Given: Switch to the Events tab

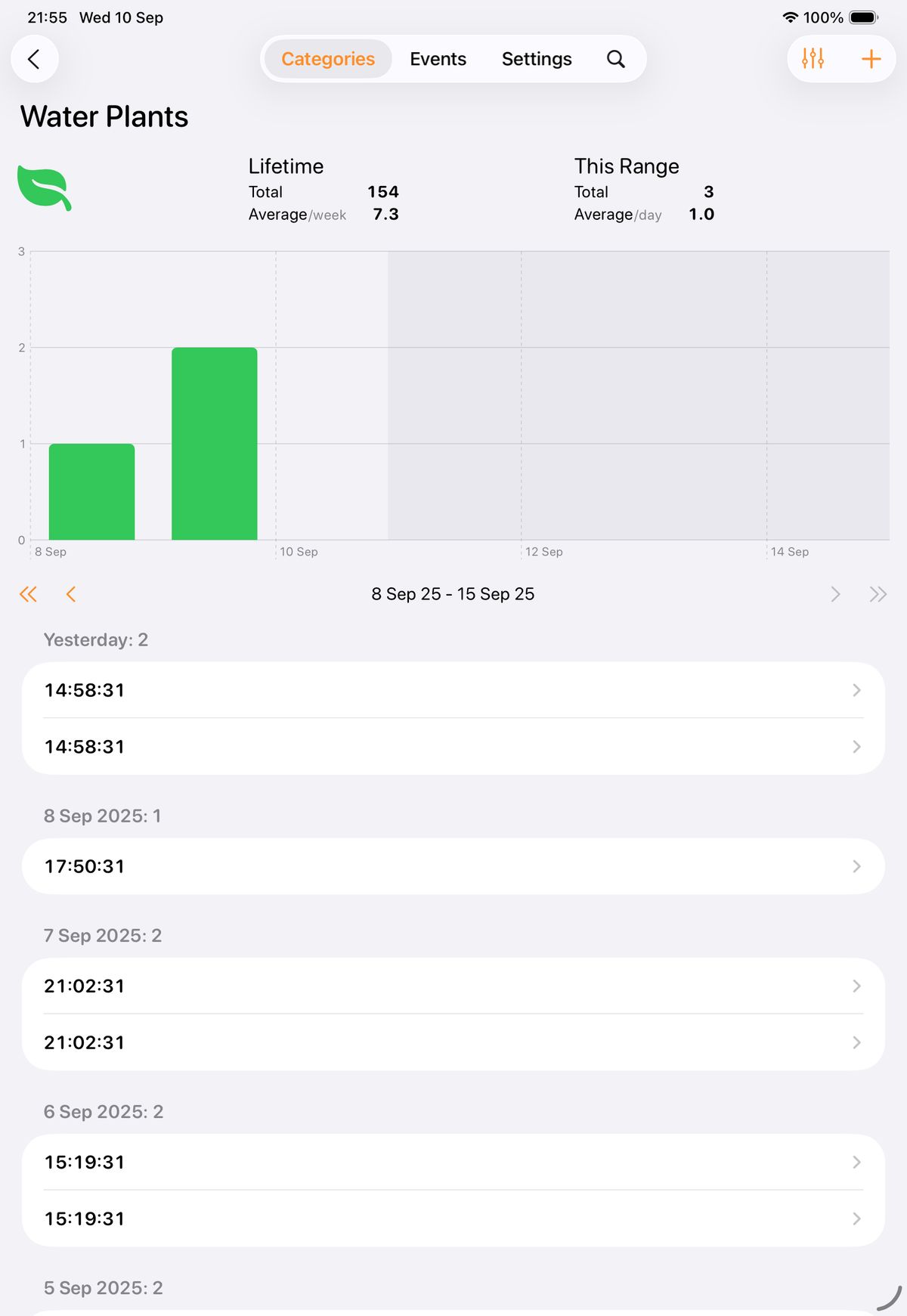Looking at the screenshot, I should (438, 59).
